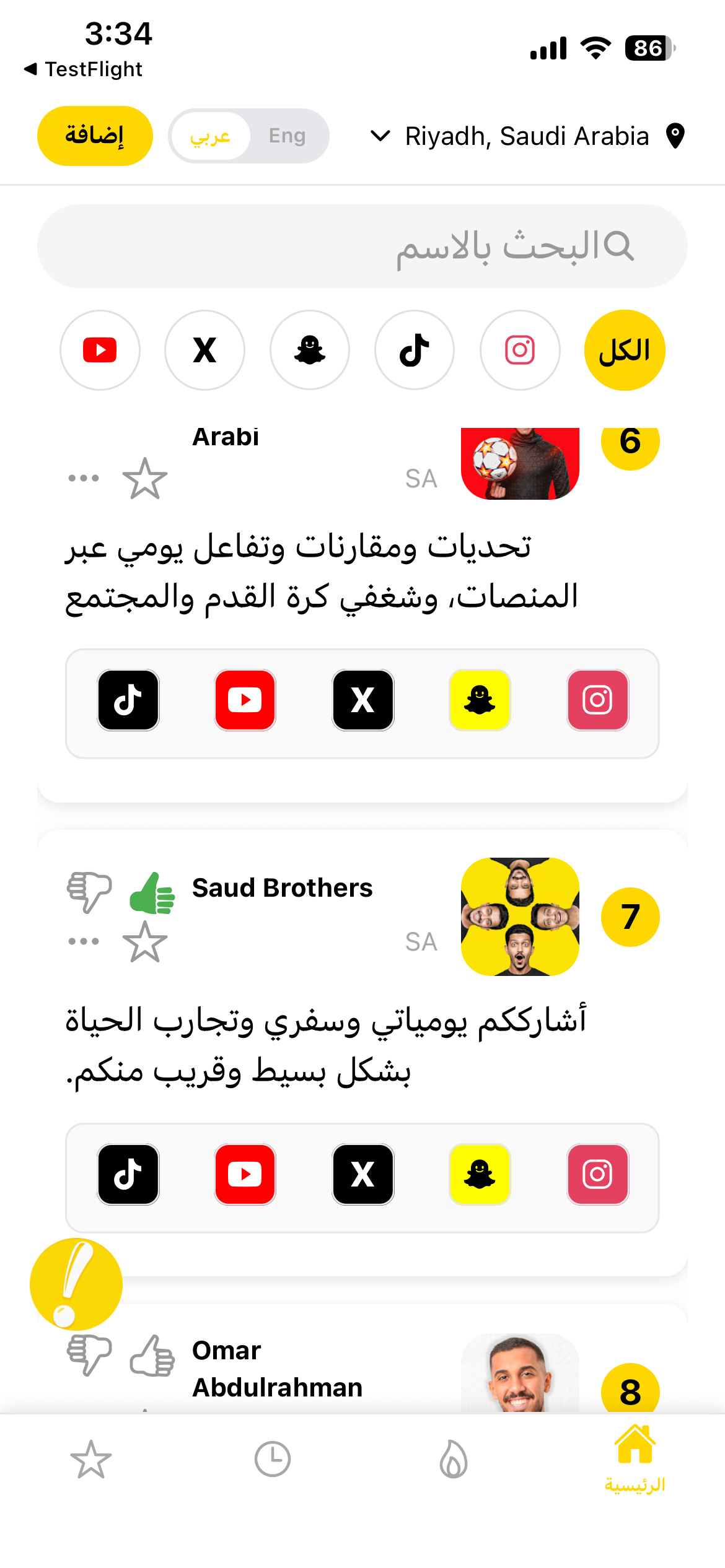Filter creators by Instagram
Screen dimensions: 725x1568
pyautogui.click(x=520, y=350)
